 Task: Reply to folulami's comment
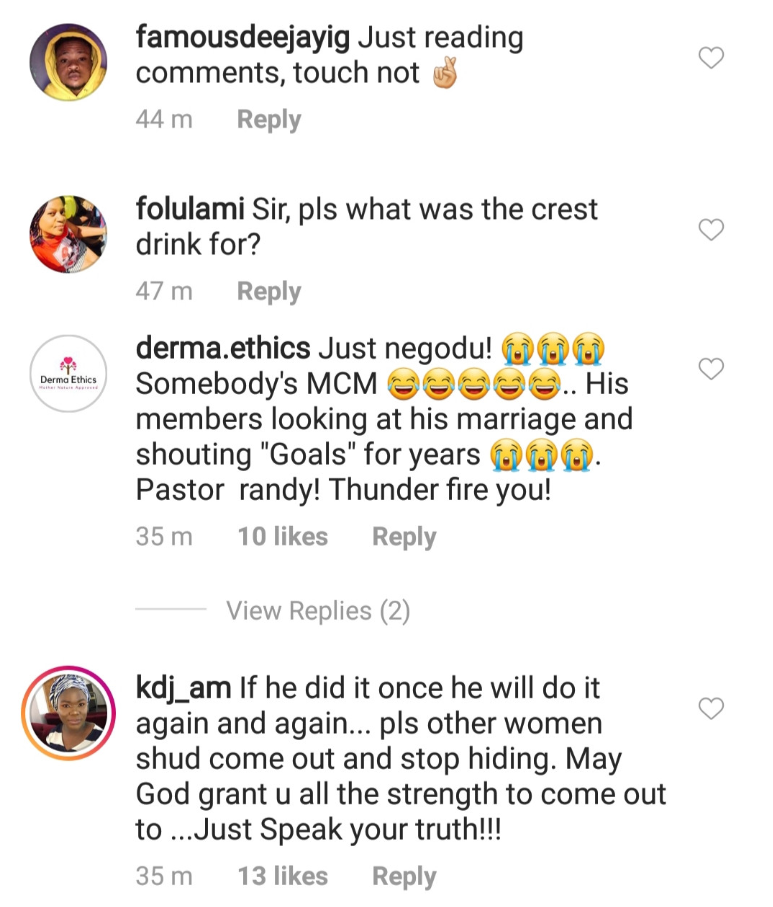(x=268, y=292)
